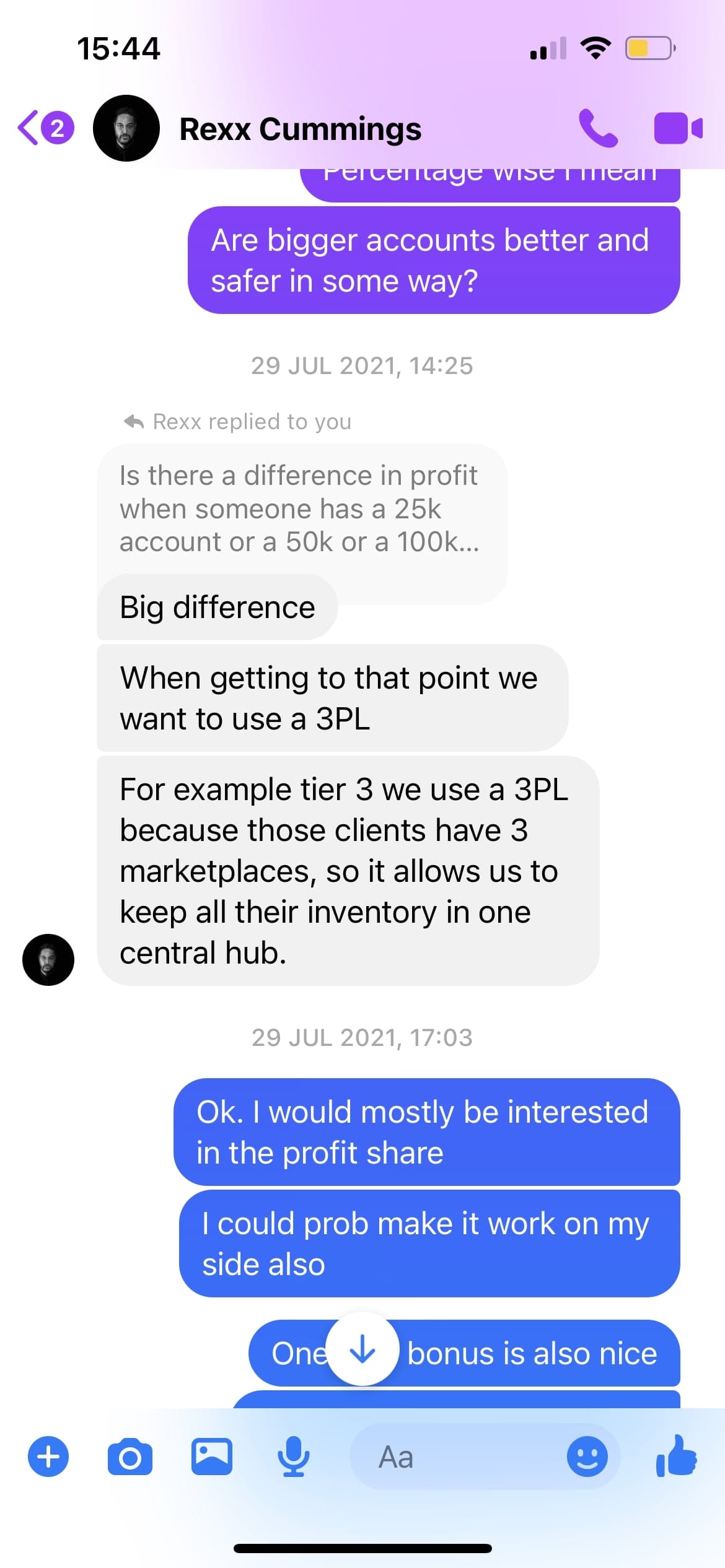Start a voice call with Rexx

(x=598, y=128)
